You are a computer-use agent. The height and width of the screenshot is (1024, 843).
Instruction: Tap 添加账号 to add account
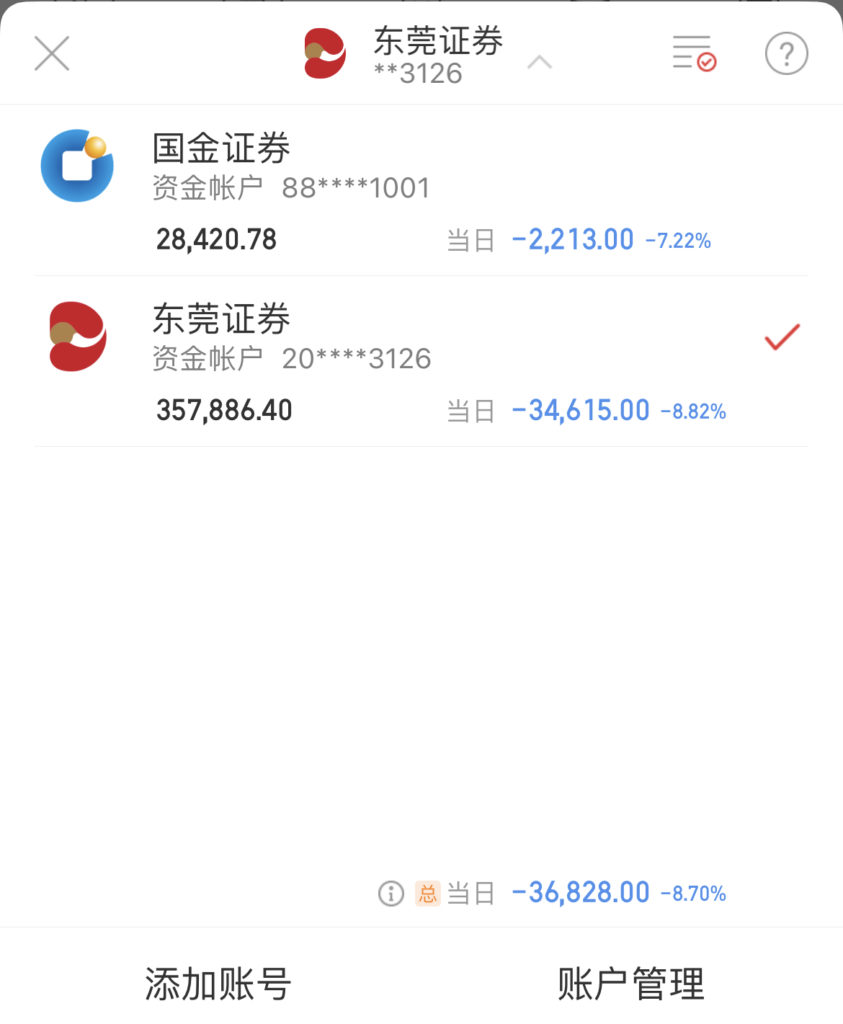pyautogui.click(x=218, y=984)
